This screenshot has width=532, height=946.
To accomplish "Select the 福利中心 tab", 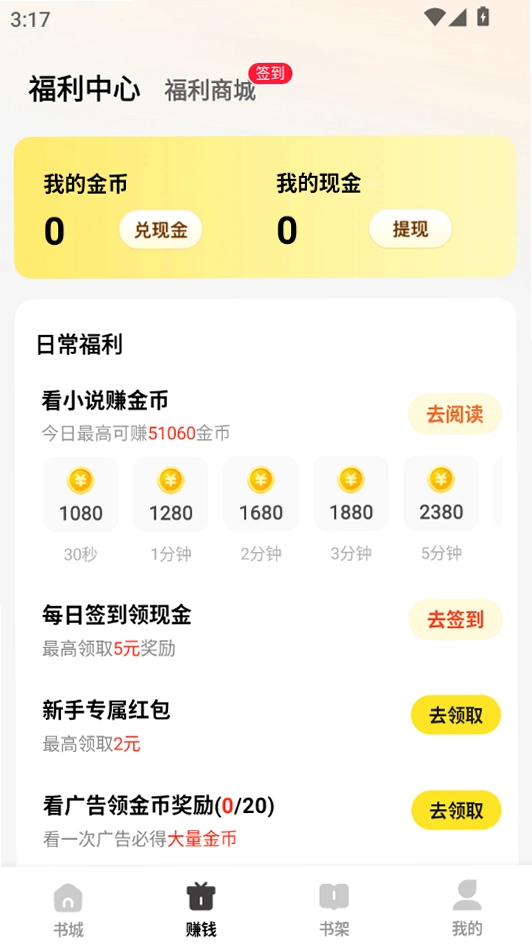I will 84,89.
